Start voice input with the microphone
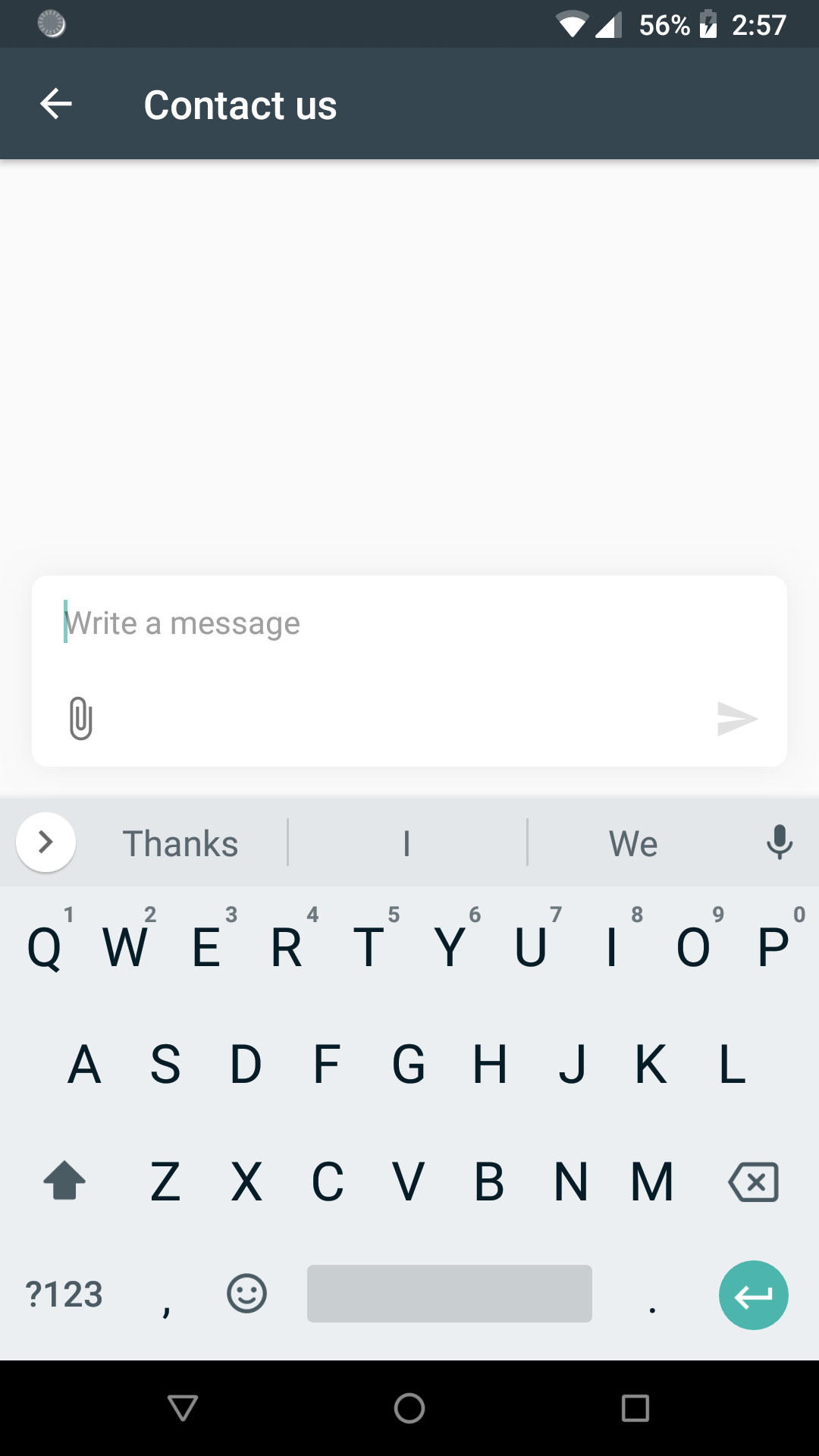This screenshot has width=819, height=1456. [x=779, y=842]
